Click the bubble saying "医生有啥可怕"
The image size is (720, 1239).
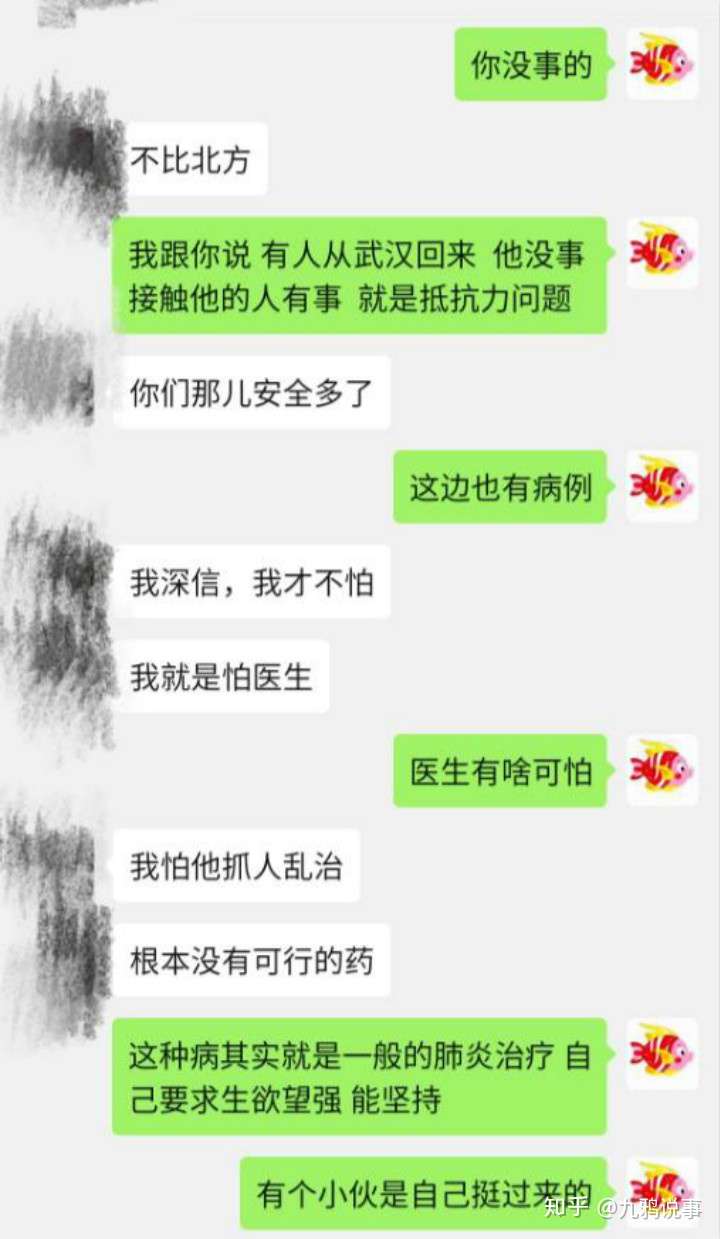(x=499, y=771)
